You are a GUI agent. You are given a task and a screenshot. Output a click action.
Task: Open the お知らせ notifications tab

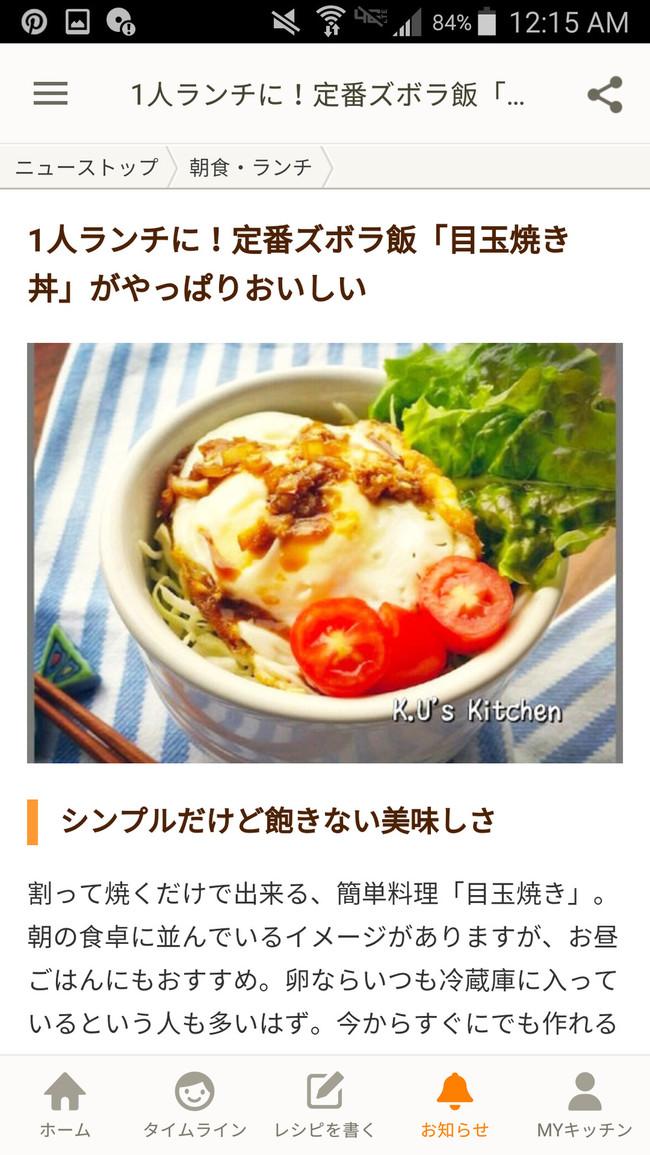coord(455,1106)
